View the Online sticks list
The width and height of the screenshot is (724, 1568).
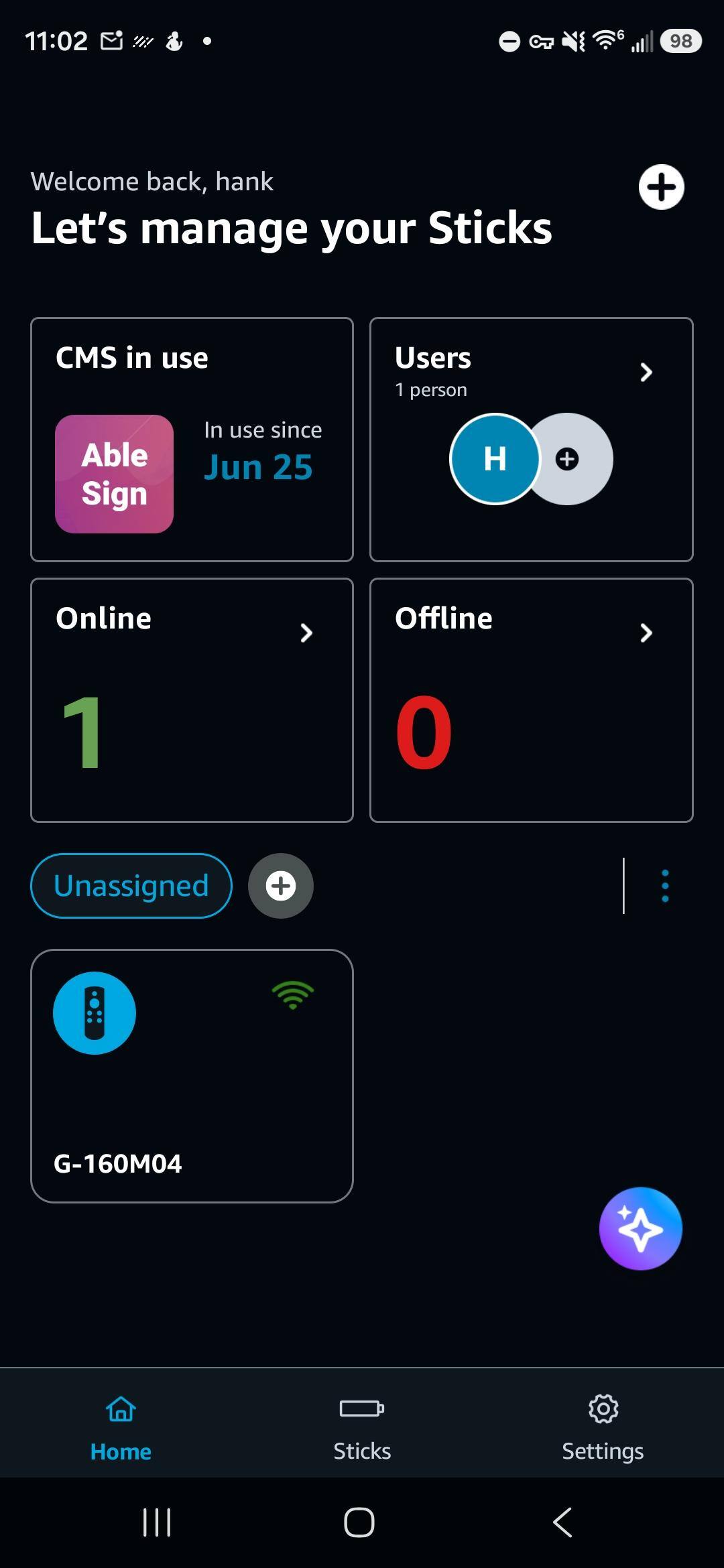click(x=192, y=700)
